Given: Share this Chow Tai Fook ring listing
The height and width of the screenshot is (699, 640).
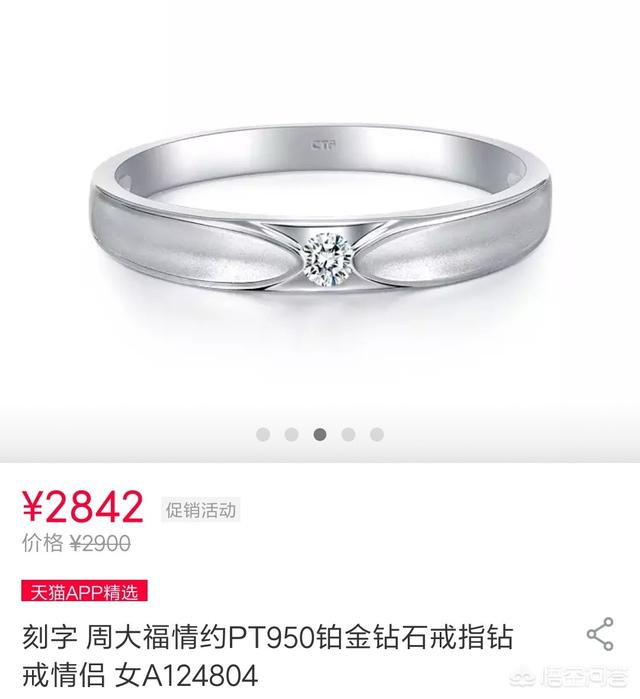Looking at the screenshot, I should click(599, 636).
